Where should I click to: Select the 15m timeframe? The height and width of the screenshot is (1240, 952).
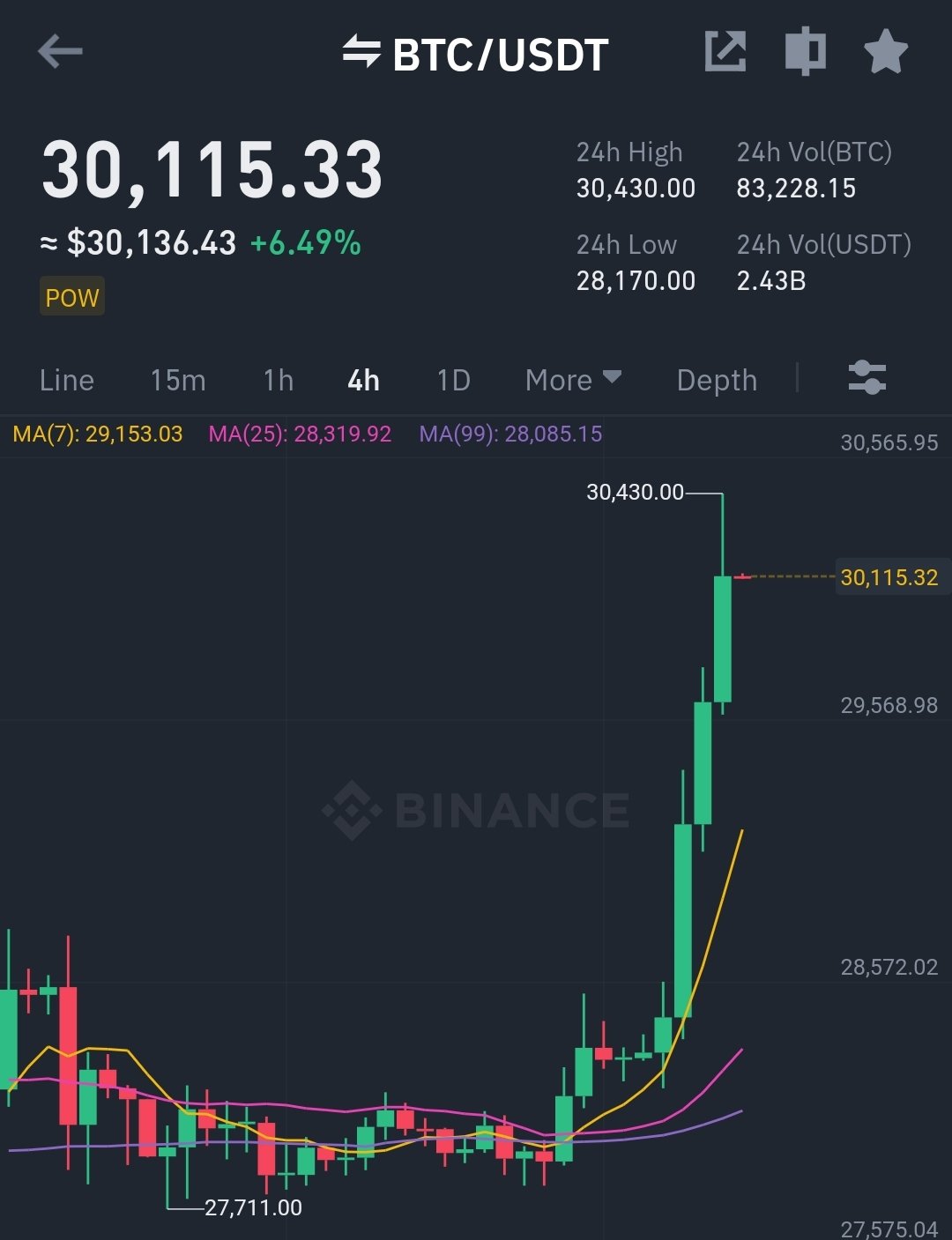click(x=177, y=380)
